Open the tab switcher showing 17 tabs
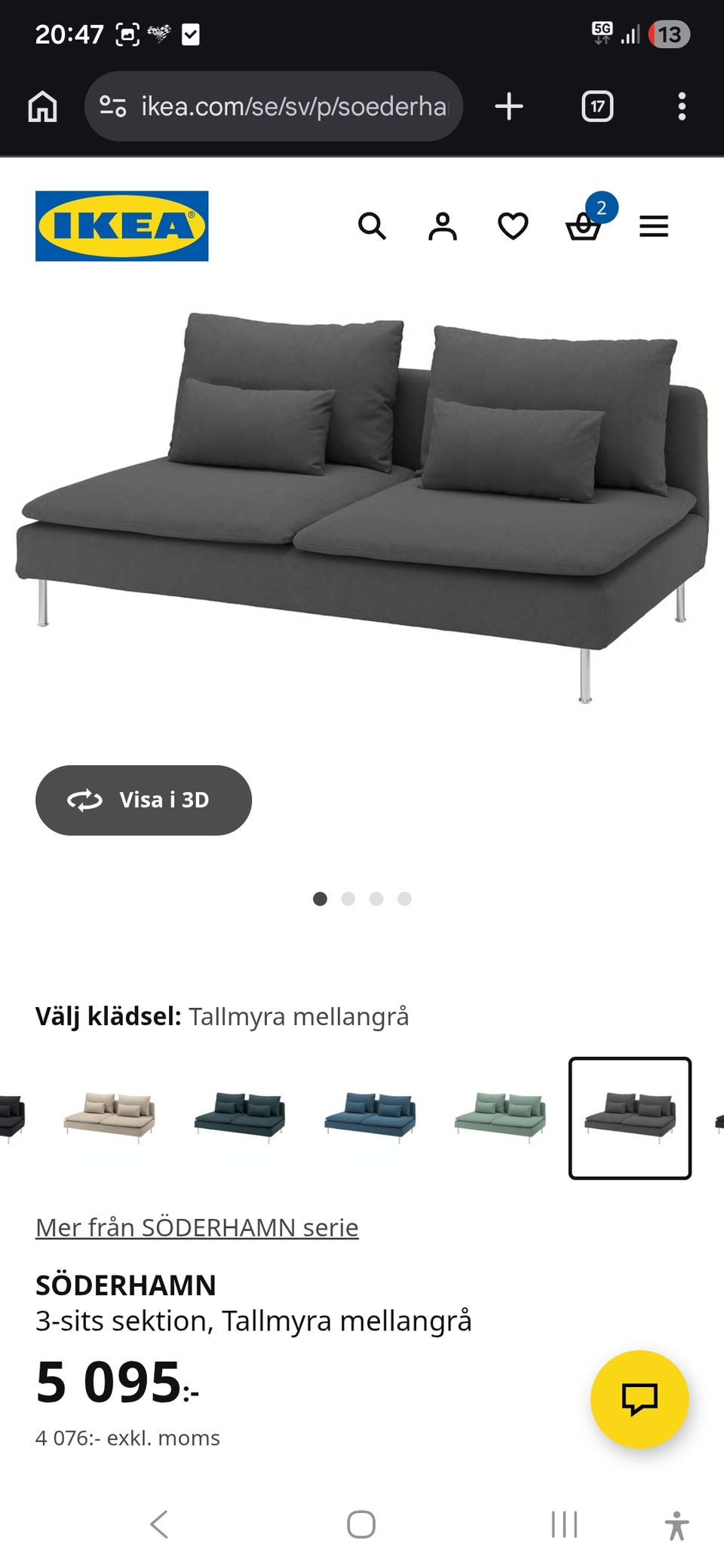The height and width of the screenshot is (1568, 724). pos(597,106)
